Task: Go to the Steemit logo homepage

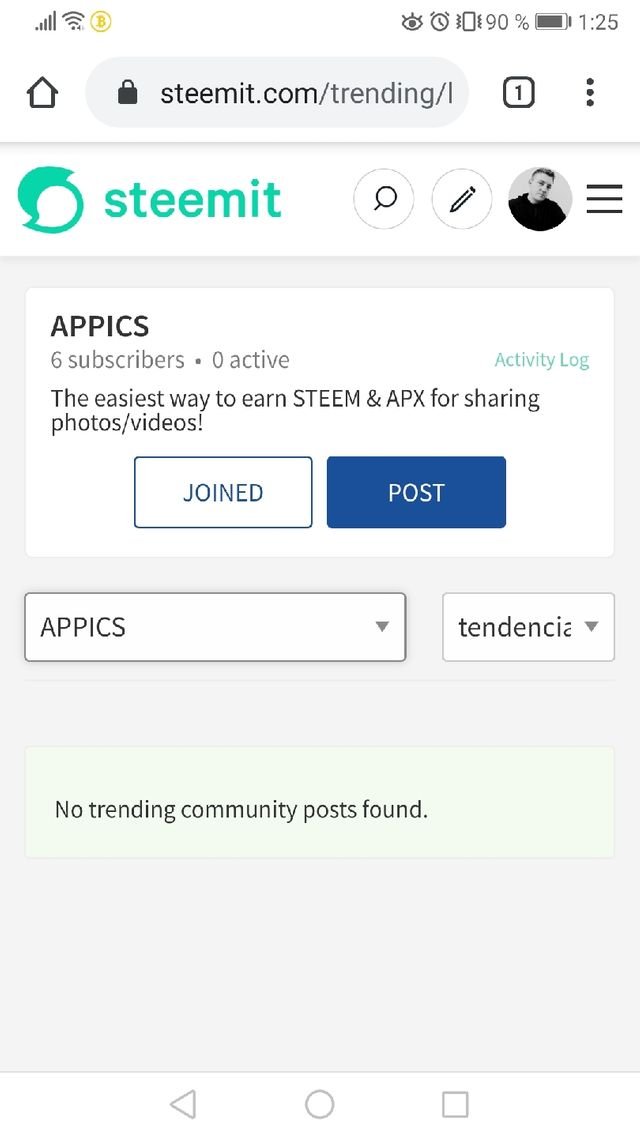Action: point(150,199)
